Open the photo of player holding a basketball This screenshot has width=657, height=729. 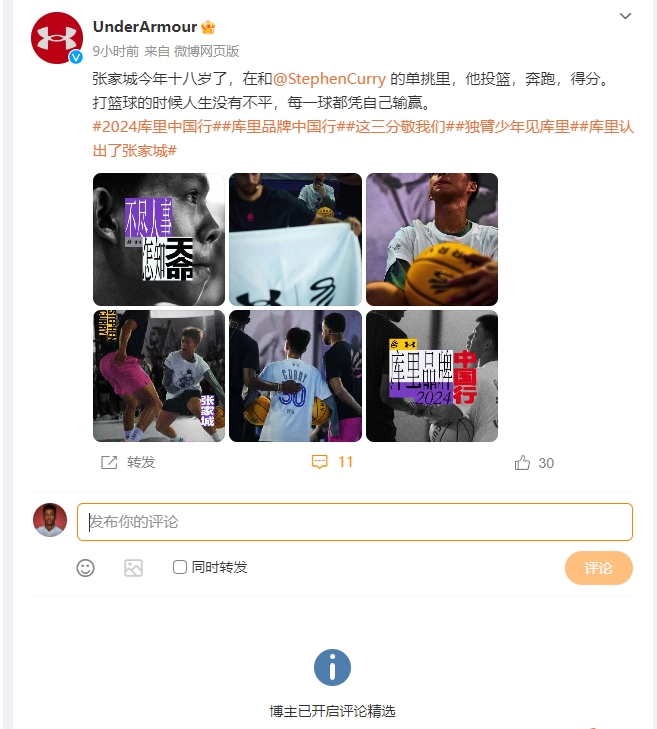(x=431, y=239)
